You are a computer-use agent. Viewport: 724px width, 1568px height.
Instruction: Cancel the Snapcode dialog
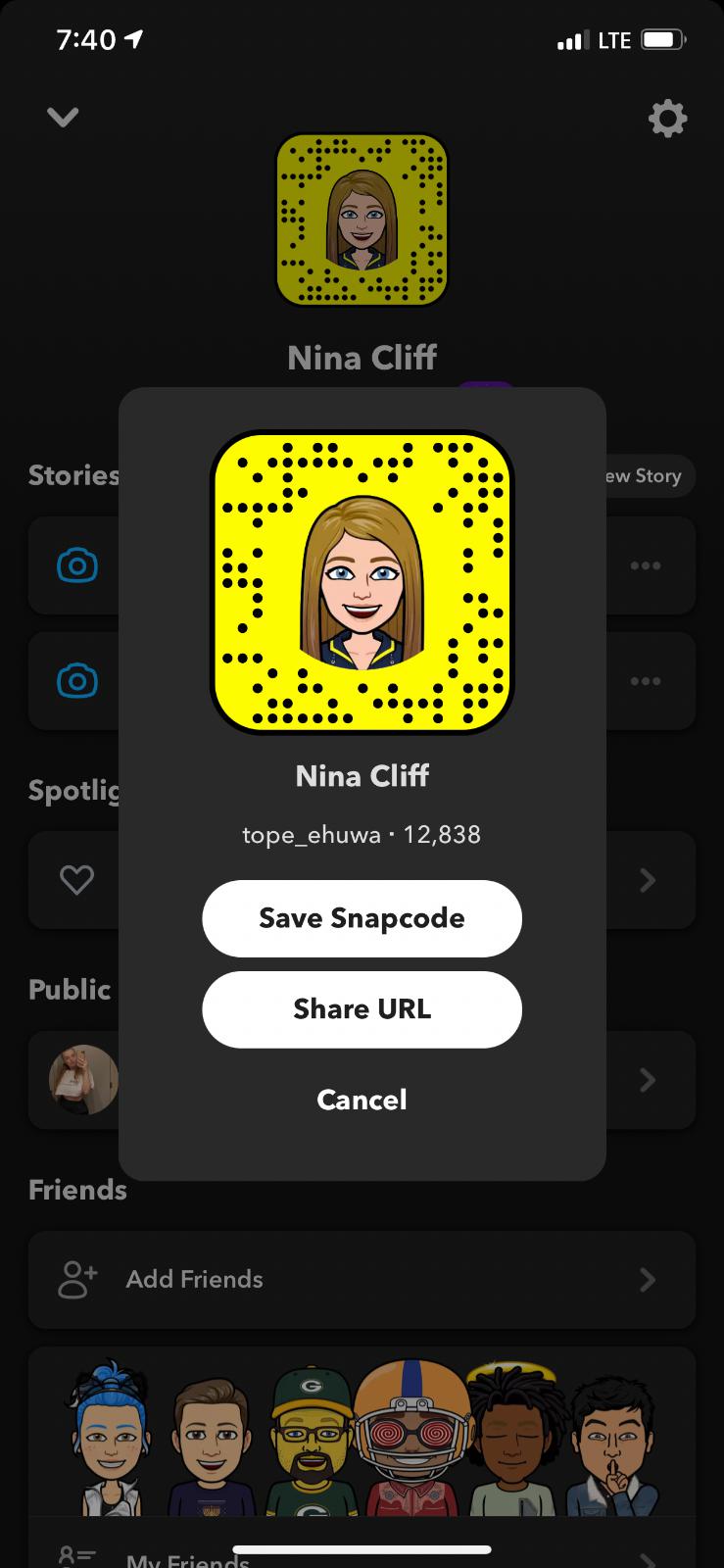[x=362, y=1100]
